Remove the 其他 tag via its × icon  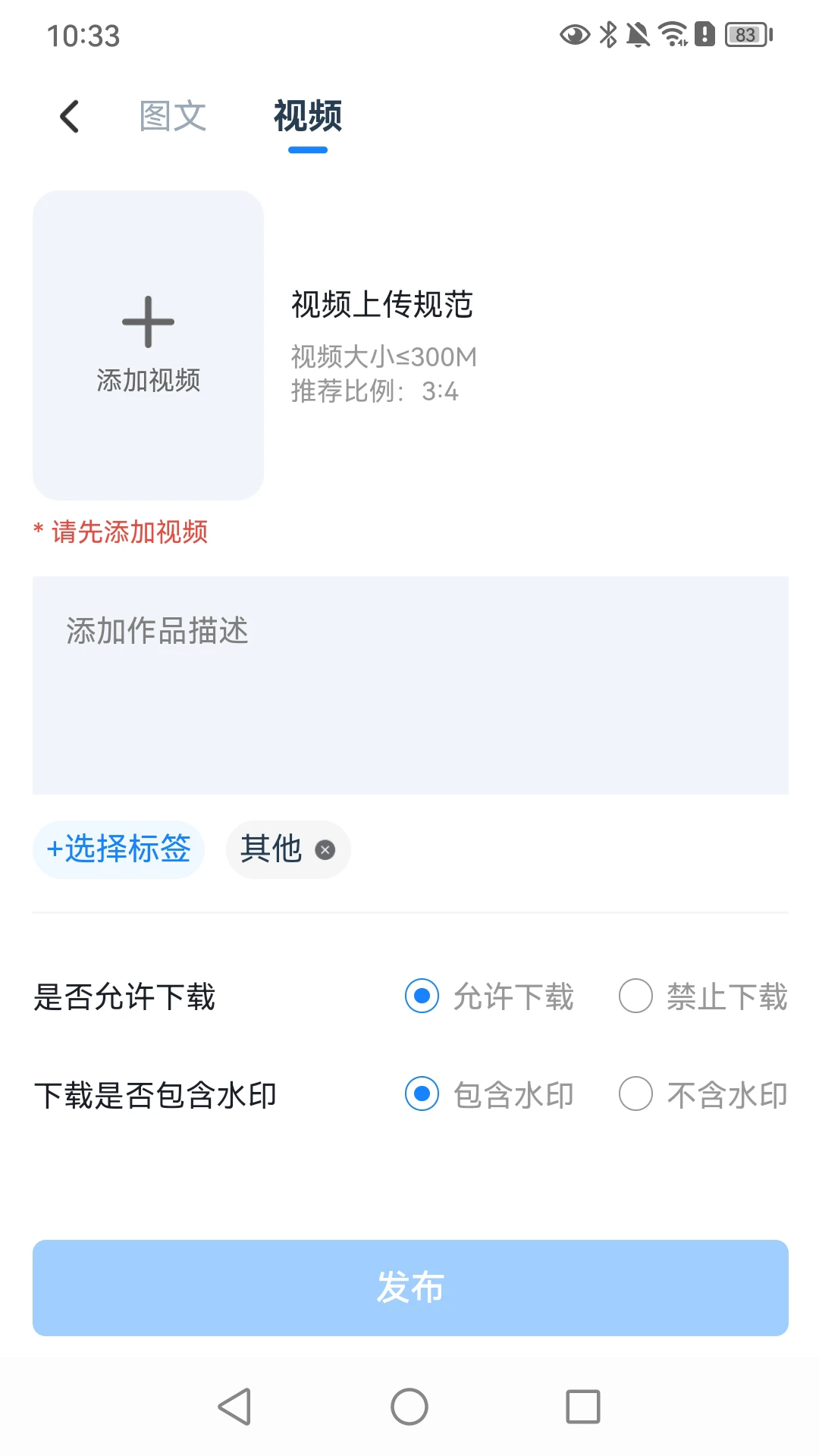(x=325, y=849)
